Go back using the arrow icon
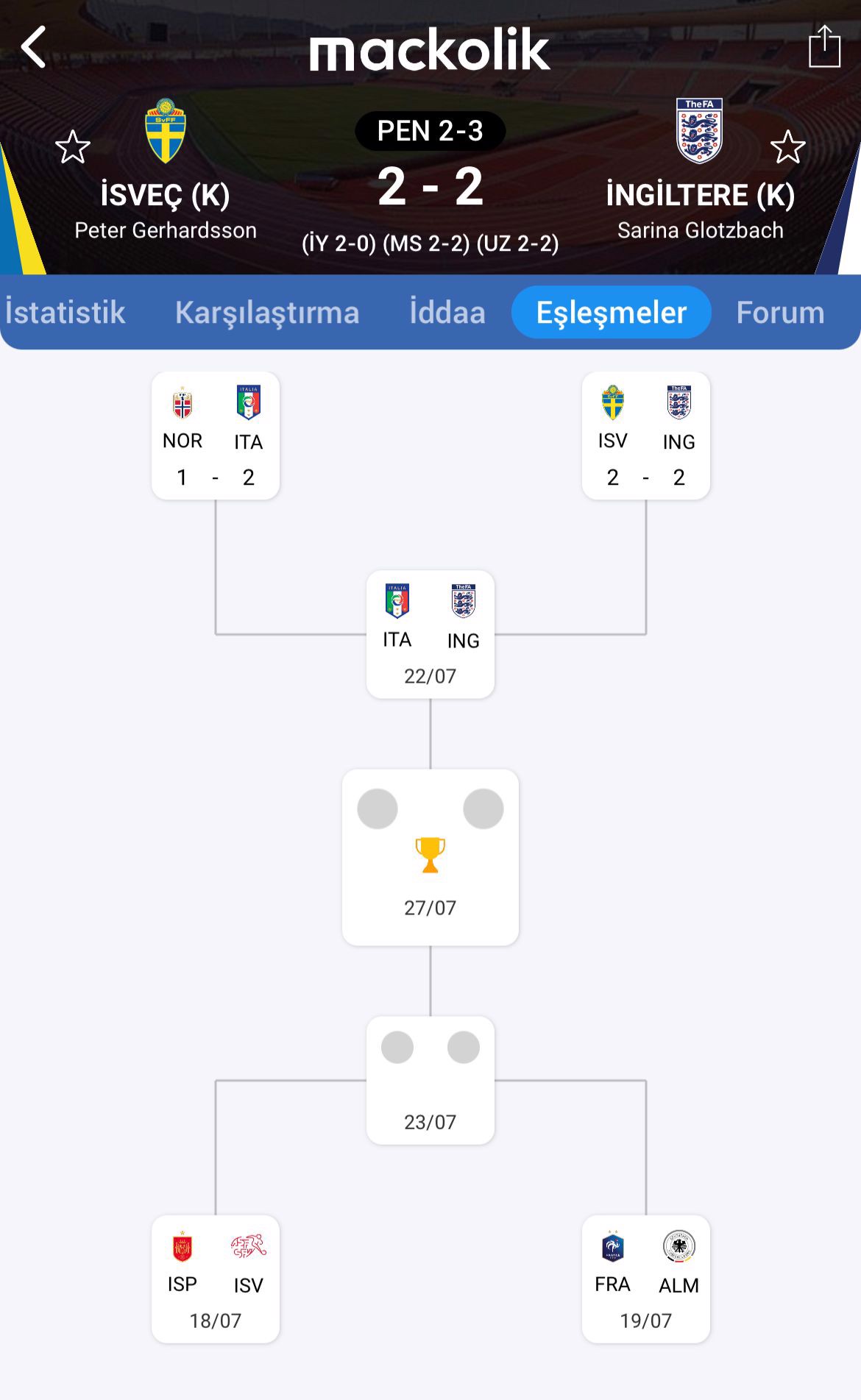This screenshot has width=861, height=1400. point(34,47)
